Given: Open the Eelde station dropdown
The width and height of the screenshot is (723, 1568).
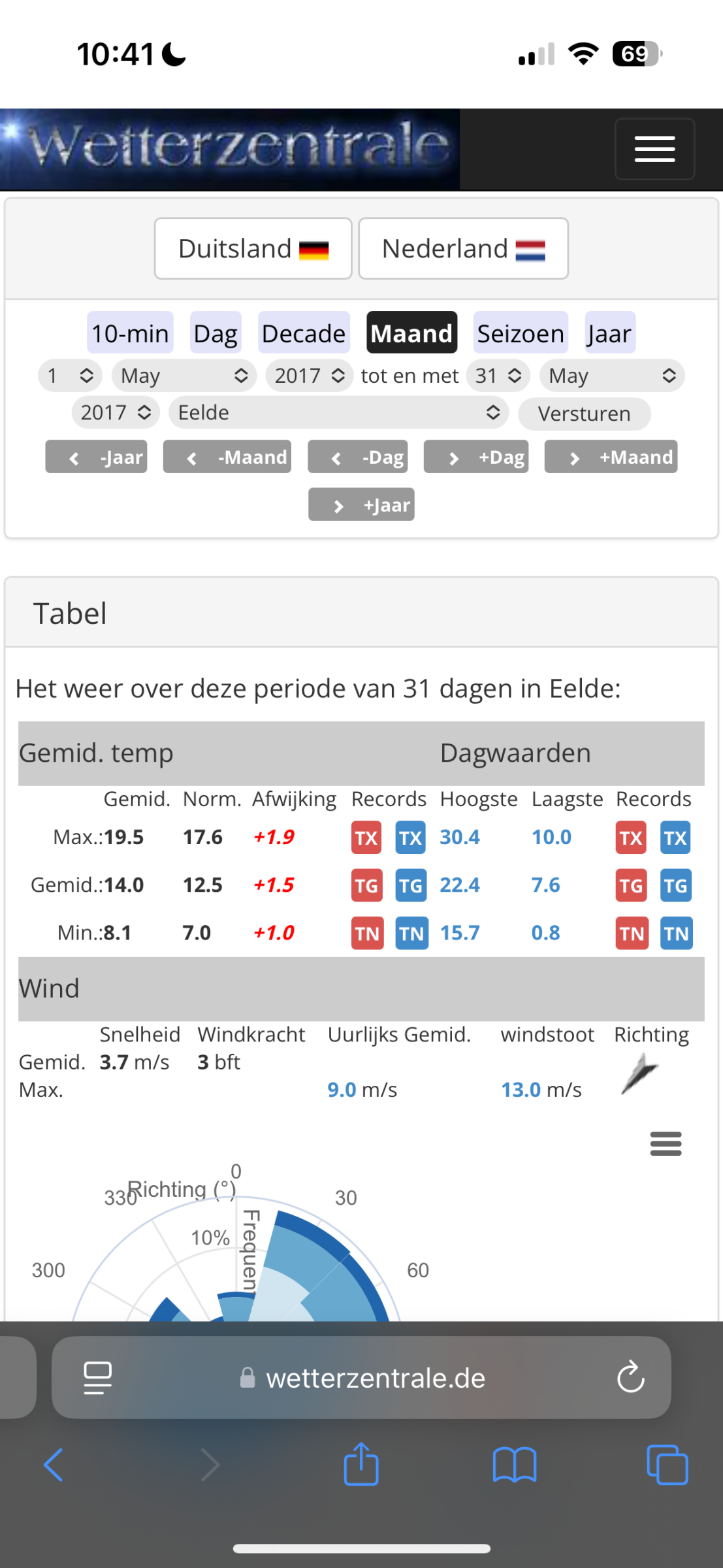Looking at the screenshot, I should 338,413.
